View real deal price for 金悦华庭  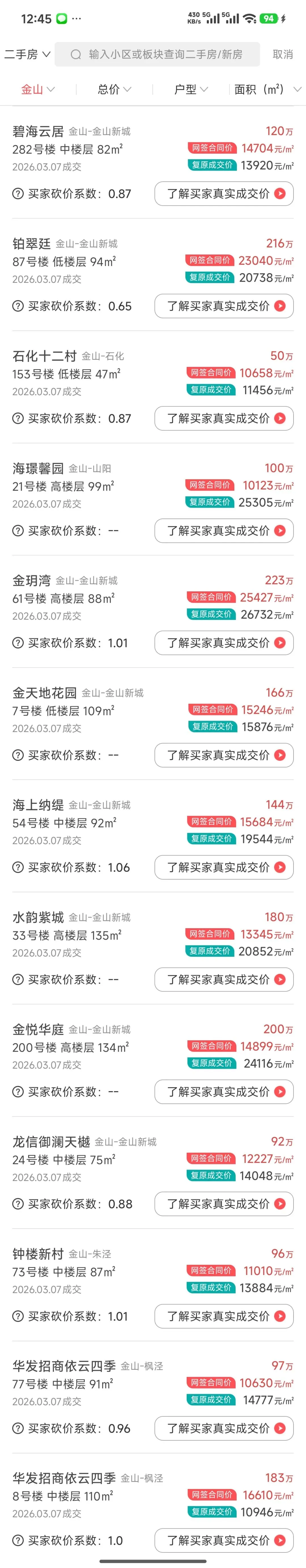point(224,1091)
